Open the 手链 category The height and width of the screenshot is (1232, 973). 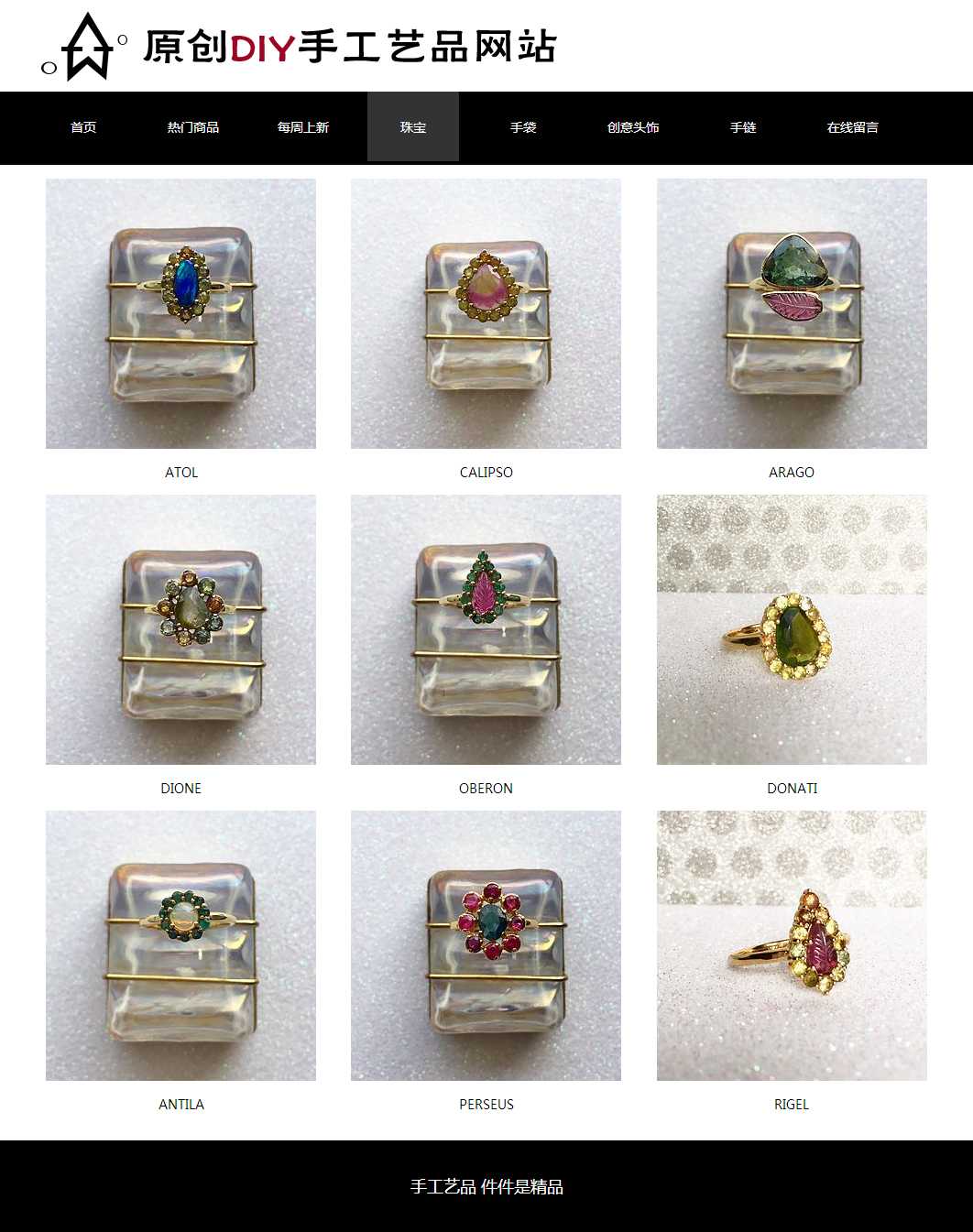pos(743,127)
